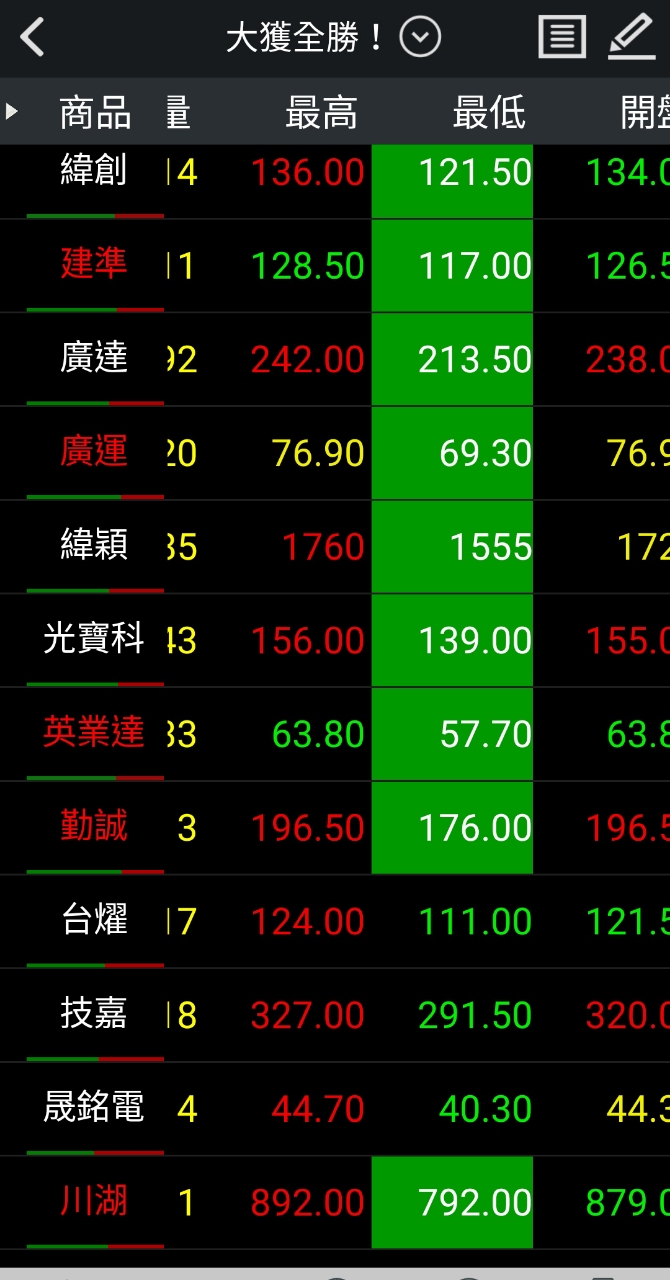Tap the pencil edit icon
Screen dimensions: 670x1280
click(x=632, y=38)
